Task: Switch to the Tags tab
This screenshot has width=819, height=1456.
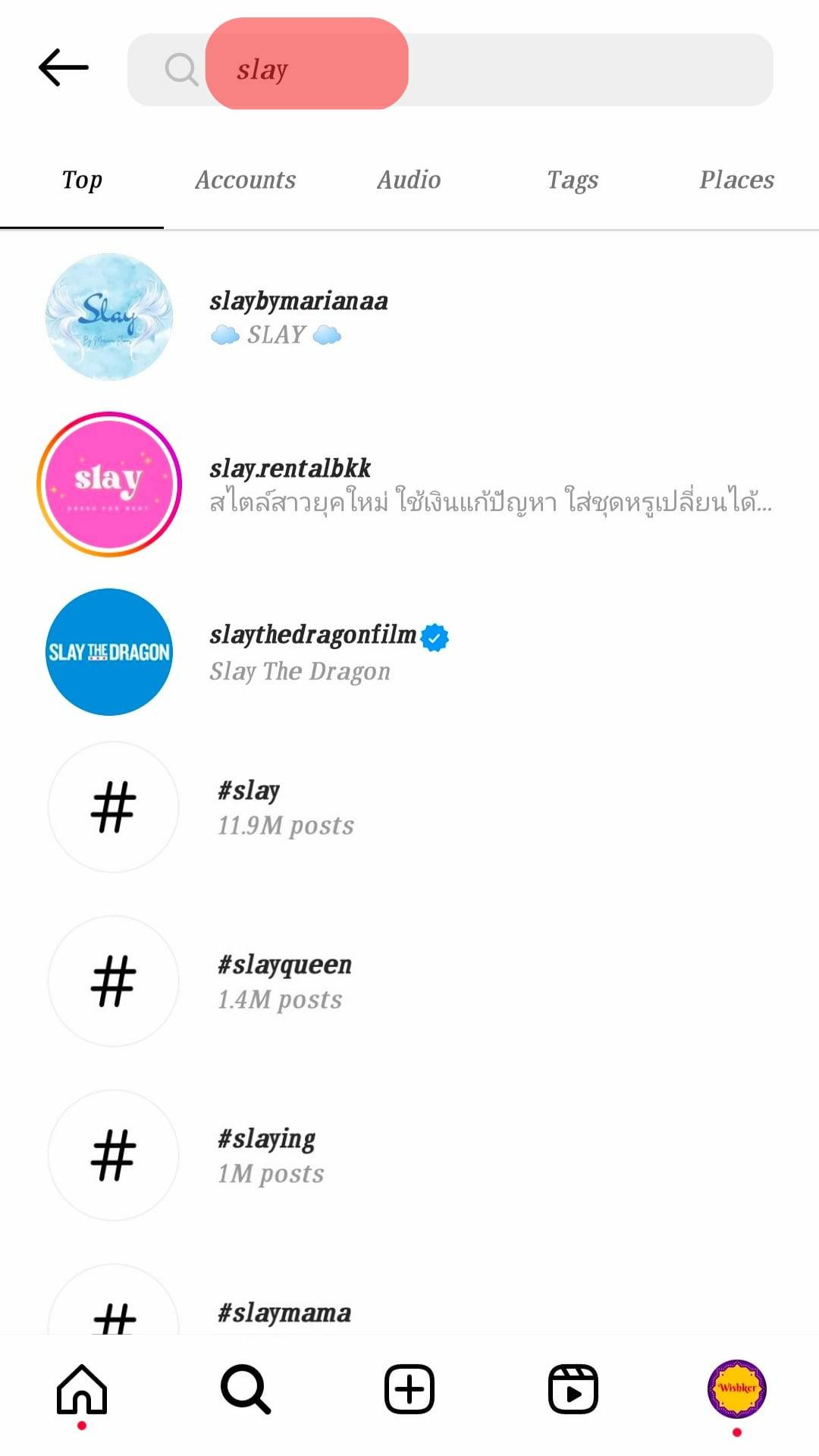Action: pos(573,180)
